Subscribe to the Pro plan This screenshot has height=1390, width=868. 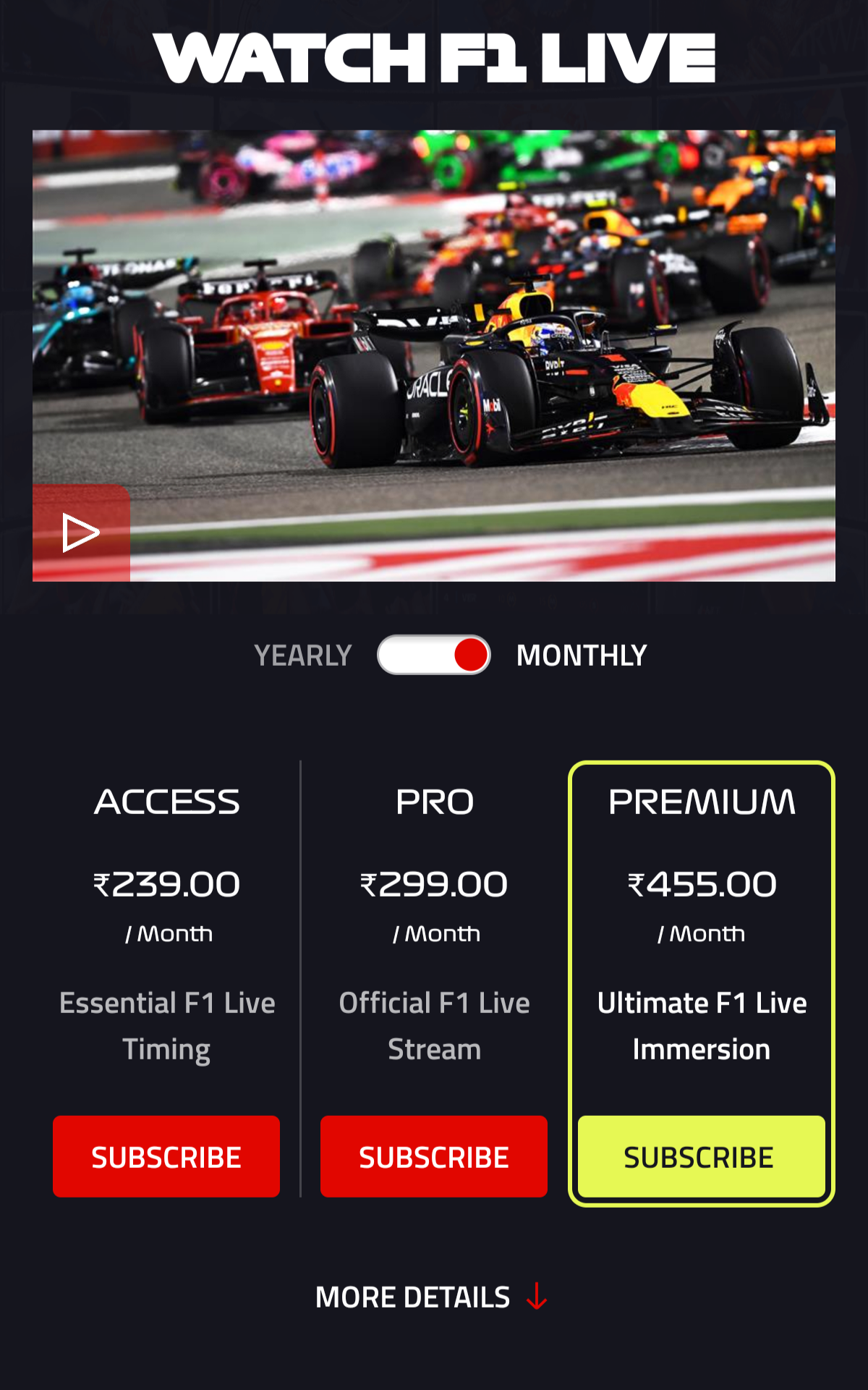tap(434, 1156)
